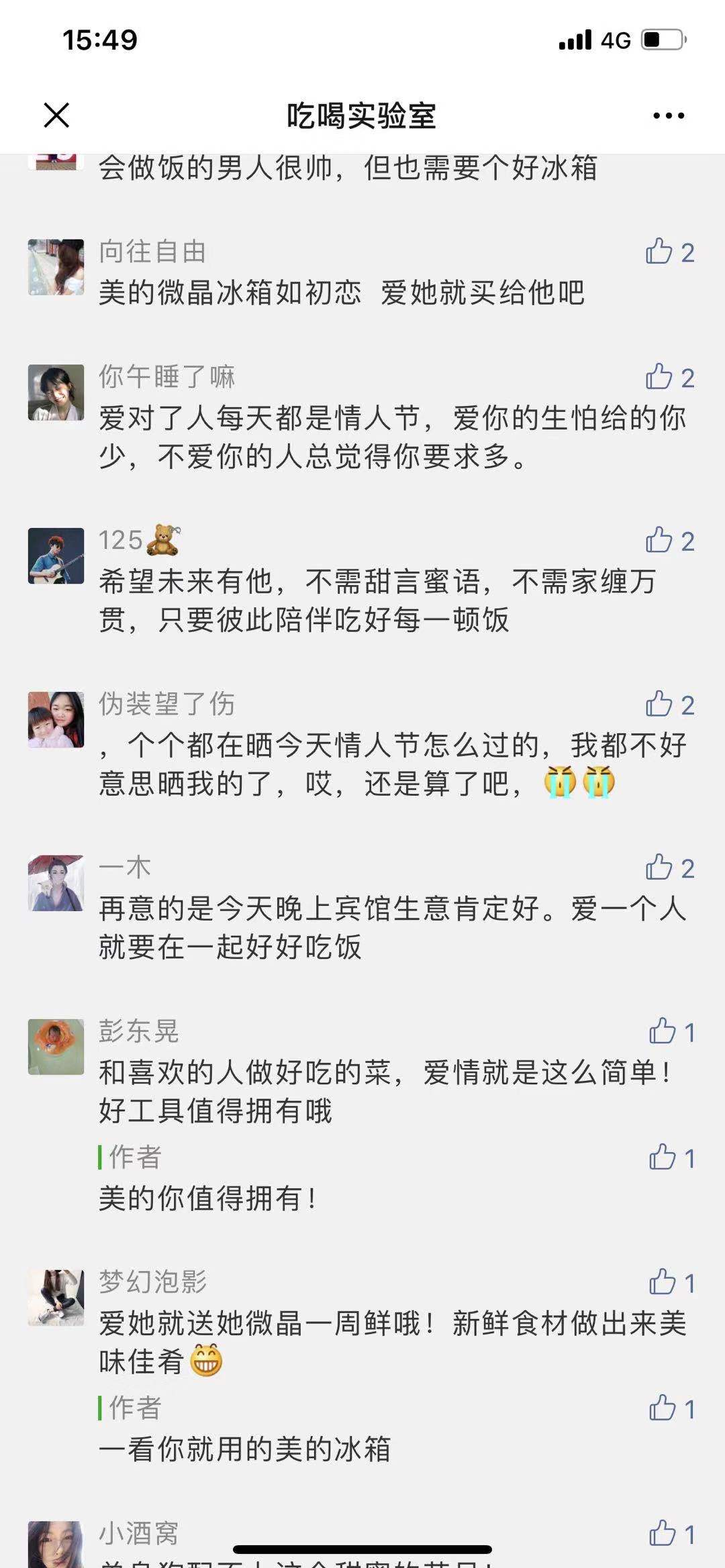
Task: Like 你午睡了嘛's comment
Action: tap(659, 377)
